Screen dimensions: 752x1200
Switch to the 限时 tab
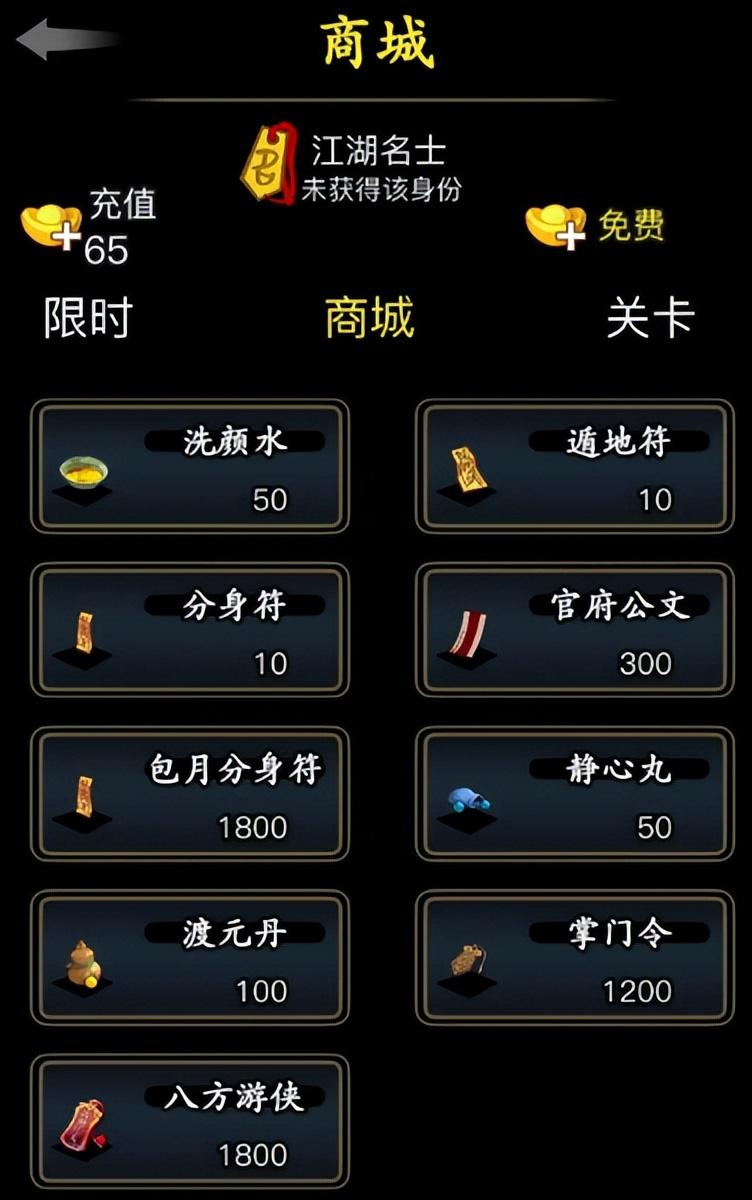coord(88,318)
